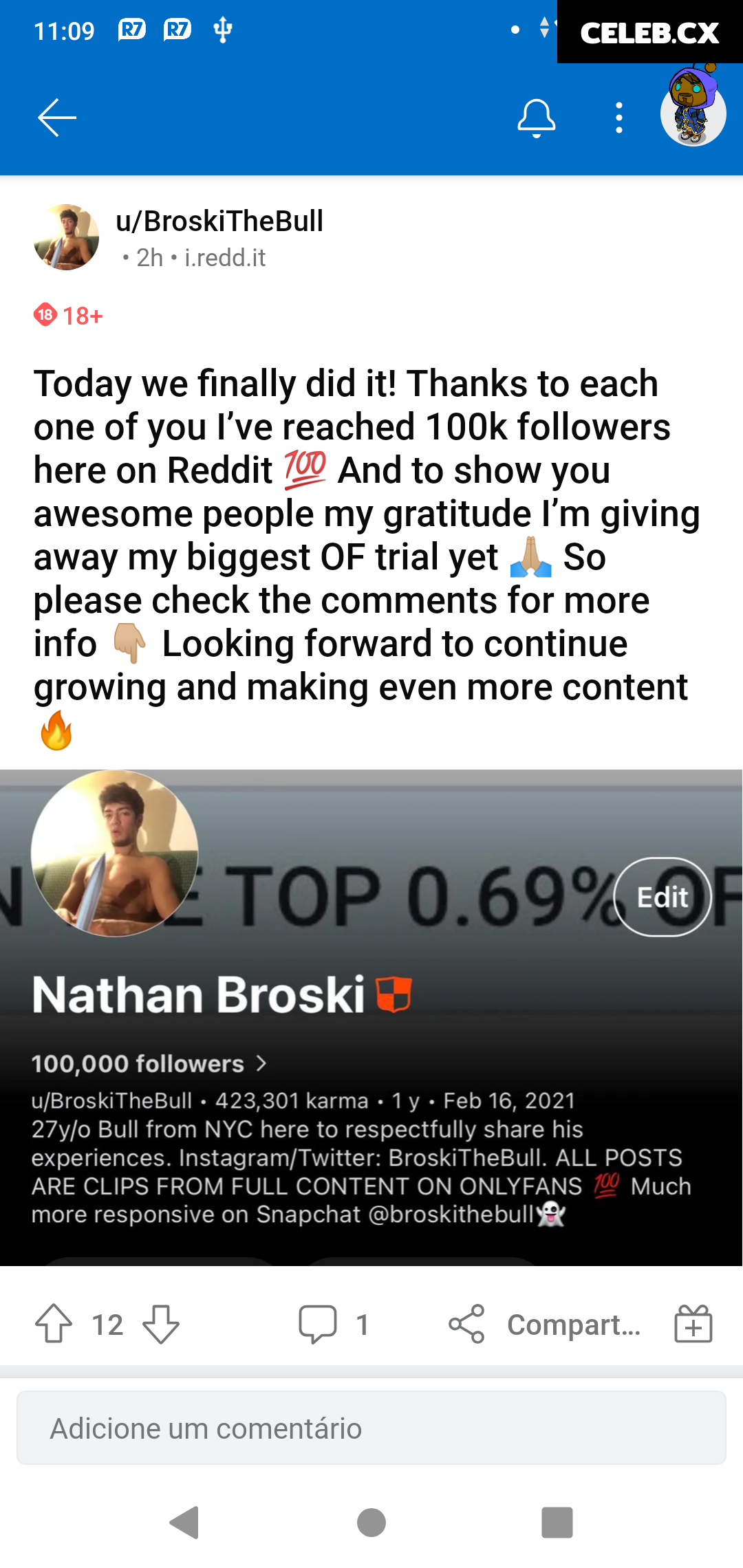The height and width of the screenshot is (1568, 743).
Task: Open the three-dot overflow menu
Action: pyautogui.click(x=619, y=118)
